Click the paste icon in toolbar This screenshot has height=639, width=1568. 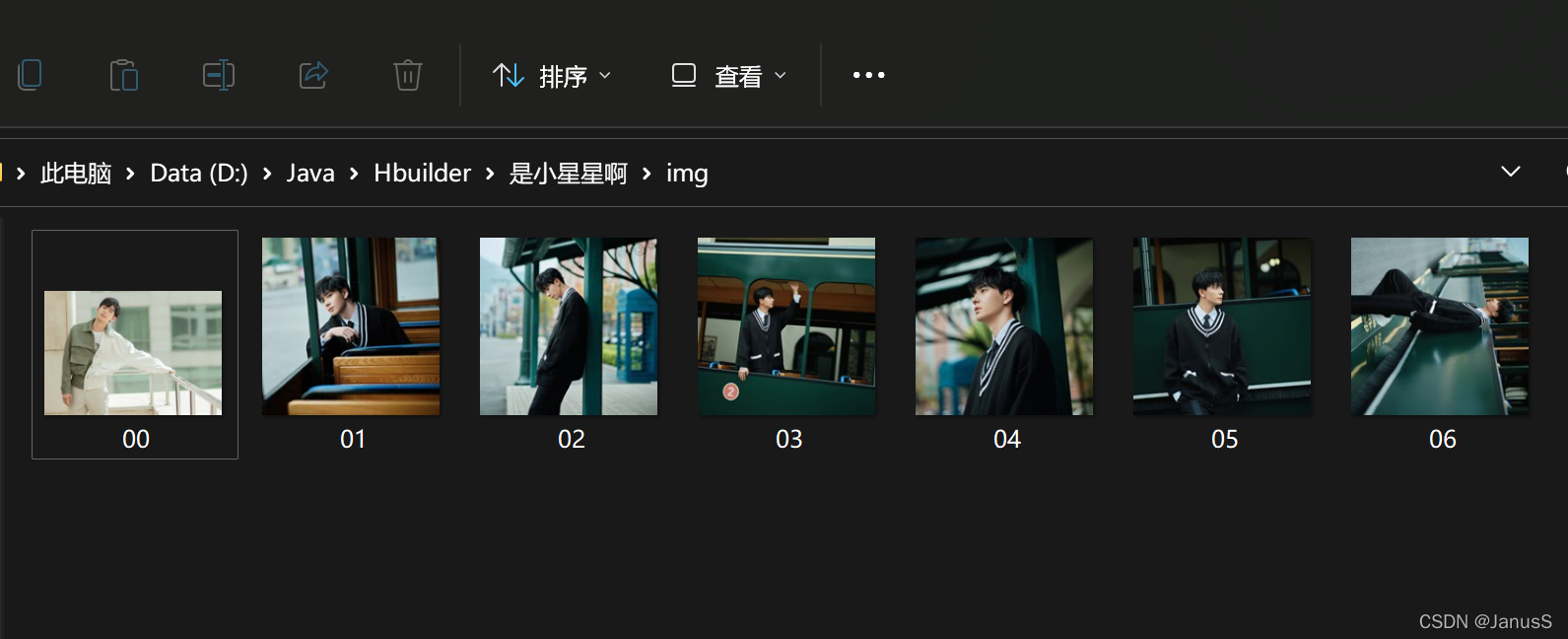[123, 75]
